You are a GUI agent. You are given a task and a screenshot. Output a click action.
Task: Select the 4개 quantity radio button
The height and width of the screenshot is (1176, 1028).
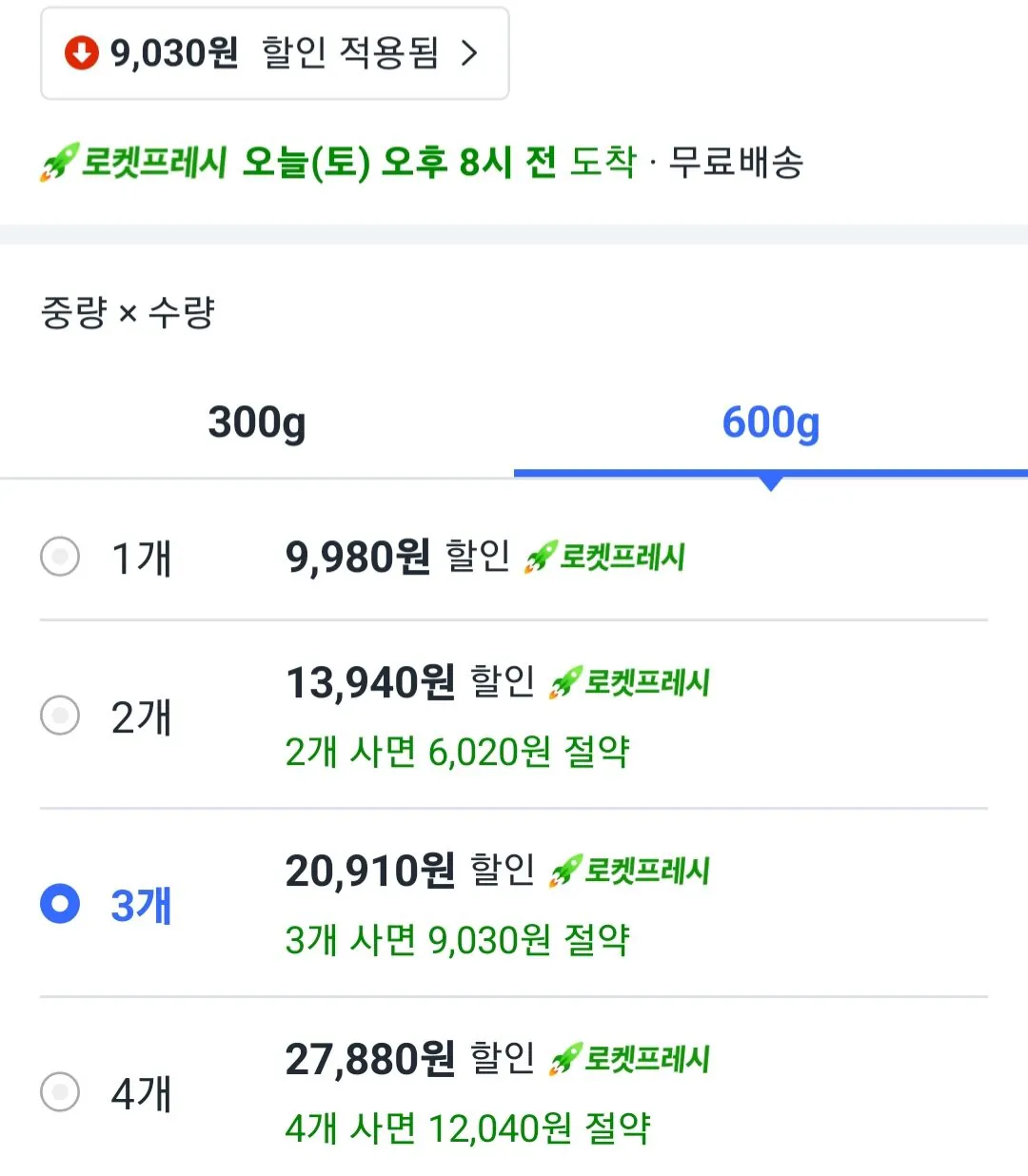[60, 1092]
